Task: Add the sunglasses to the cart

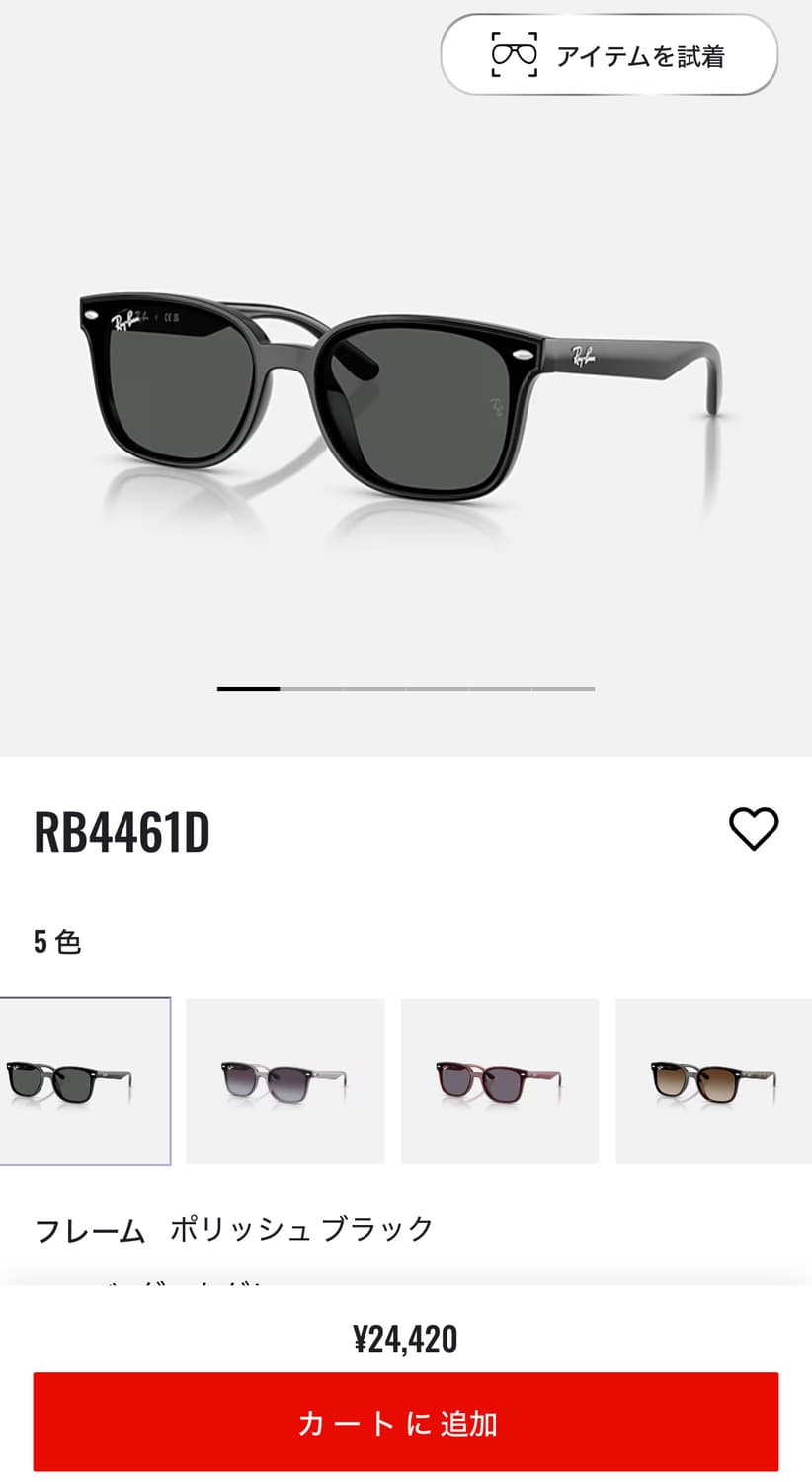Action: pyautogui.click(x=406, y=1421)
